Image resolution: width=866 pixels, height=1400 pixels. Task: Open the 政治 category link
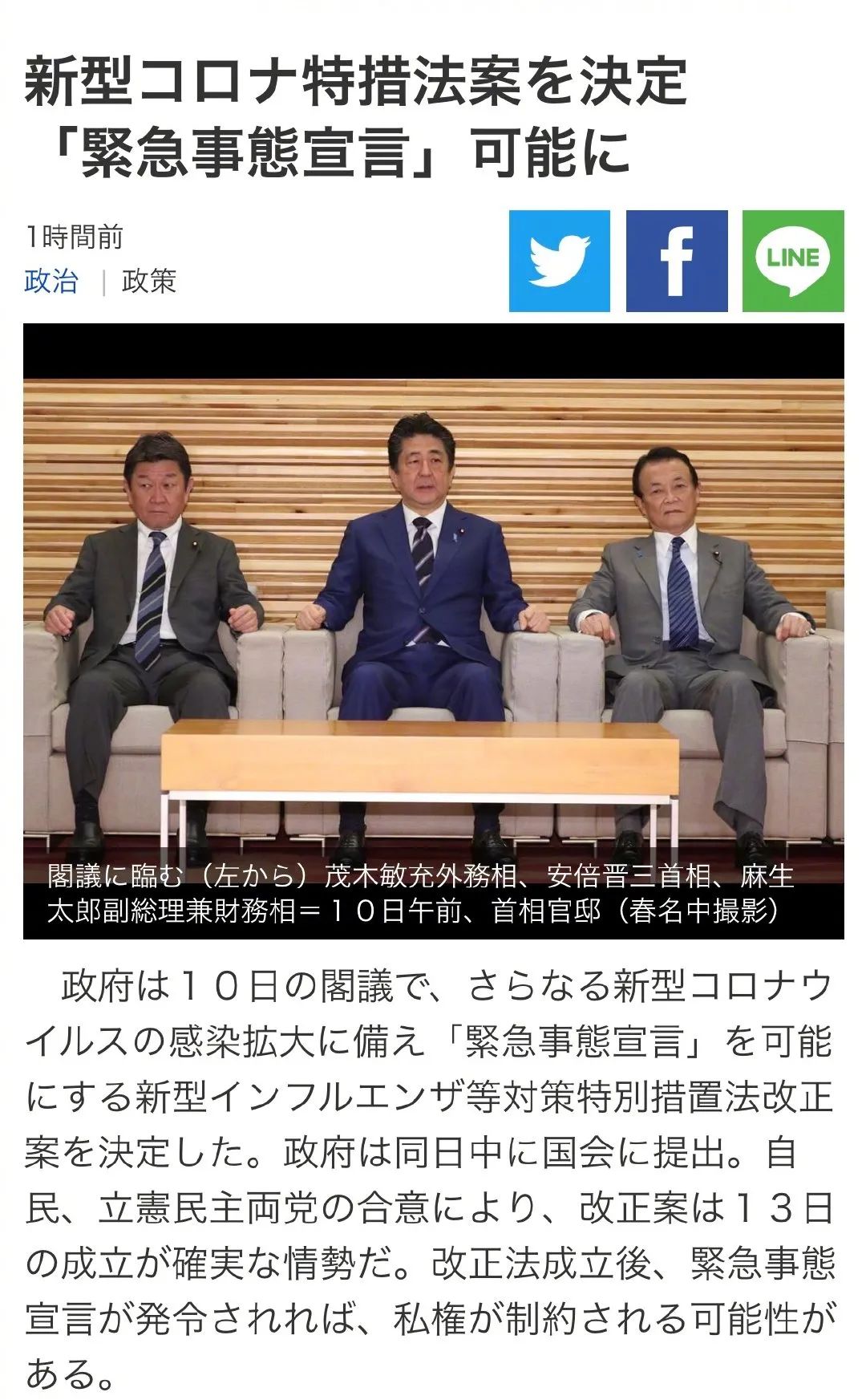coord(51,282)
